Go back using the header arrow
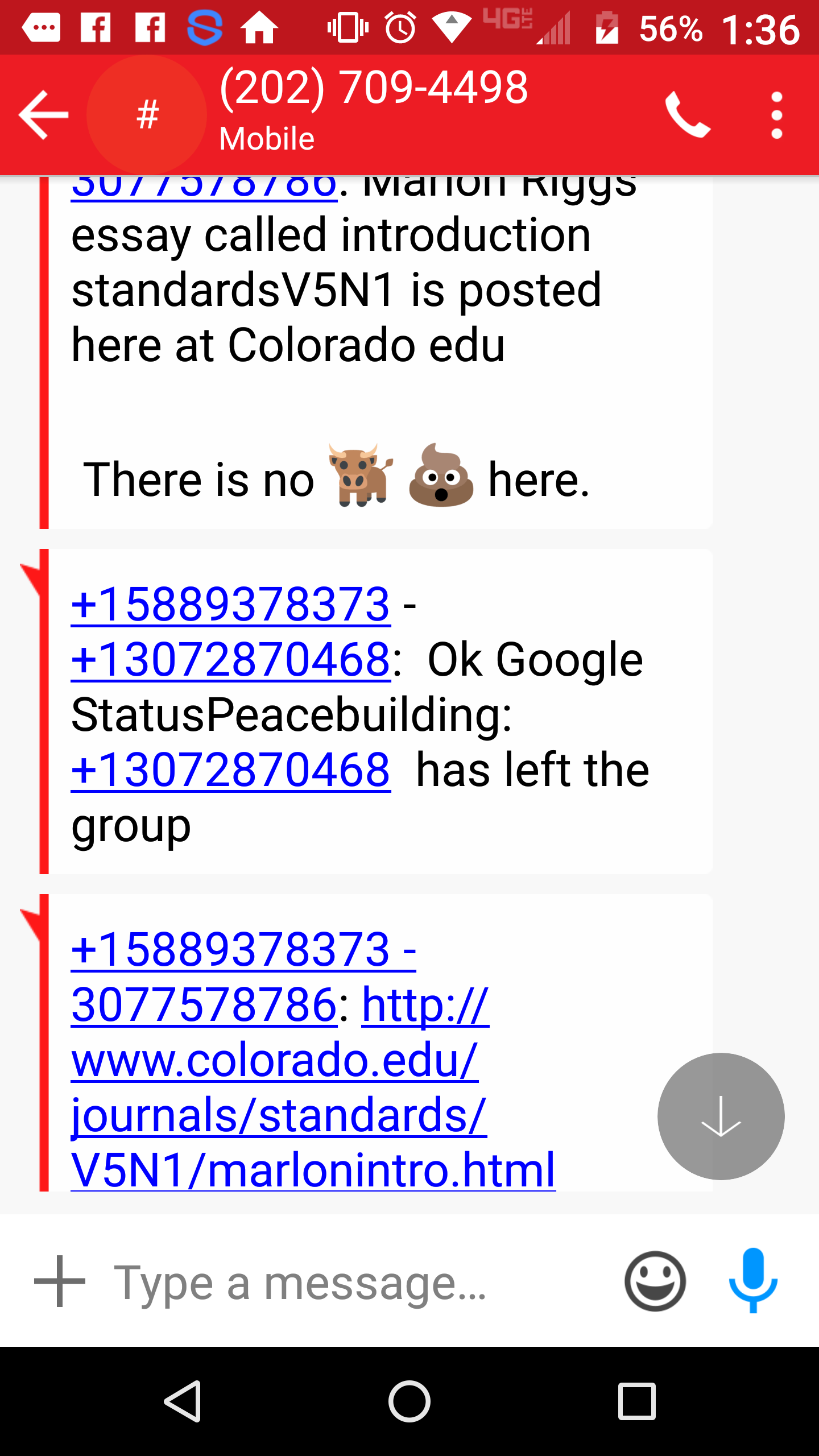This screenshot has width=819, height=1456. [43, 115]
